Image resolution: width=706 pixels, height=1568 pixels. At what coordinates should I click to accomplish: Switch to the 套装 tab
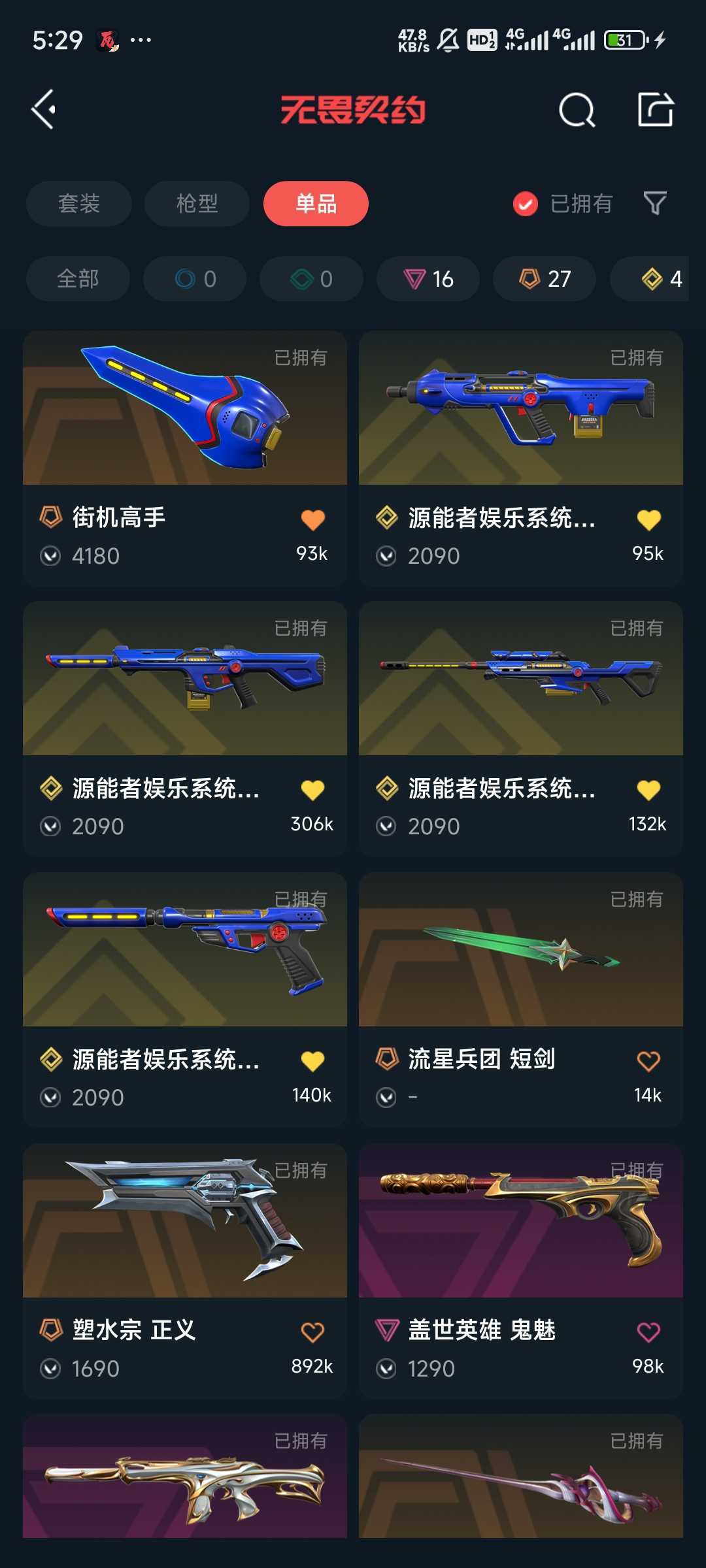pyautogui.click(x=79, y=203)
